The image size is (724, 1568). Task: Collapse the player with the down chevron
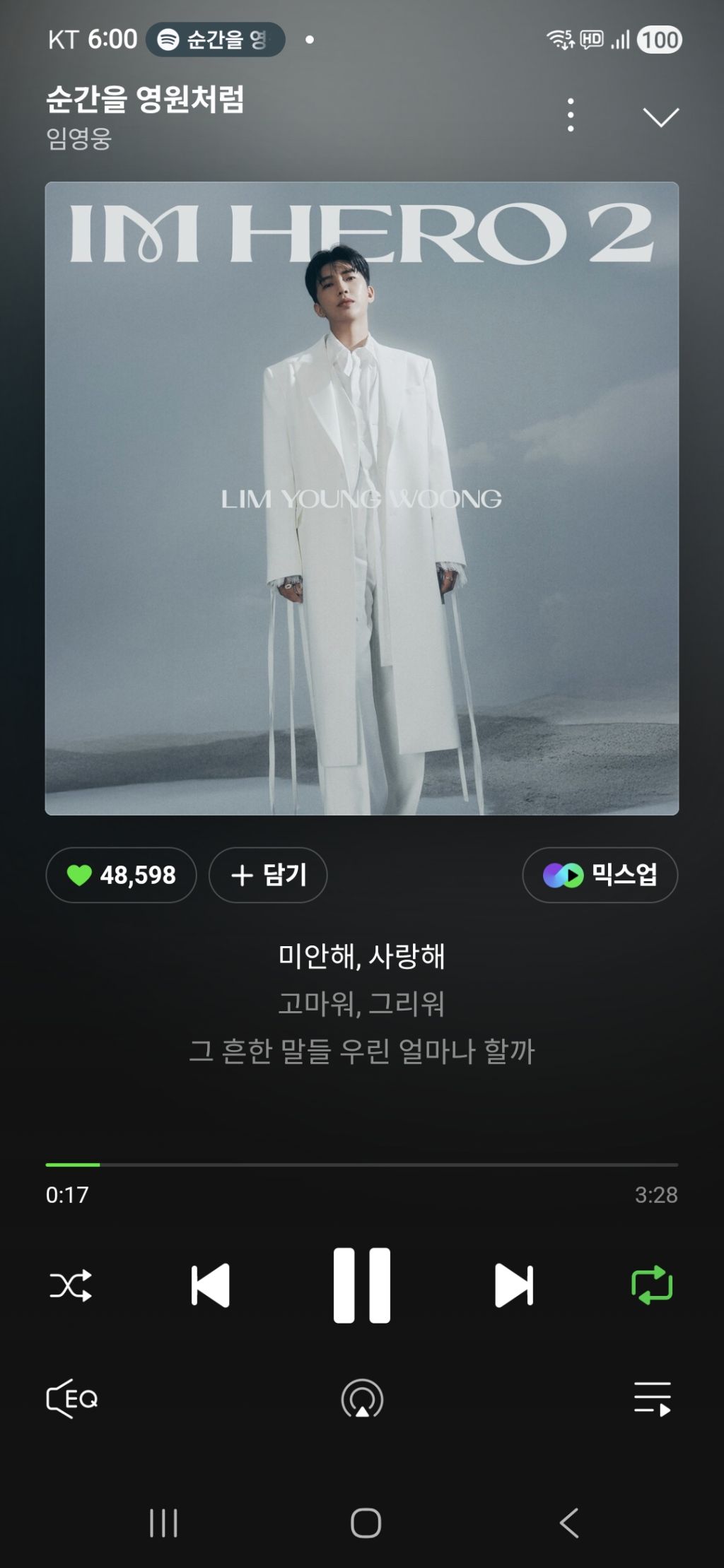(660, 117)
